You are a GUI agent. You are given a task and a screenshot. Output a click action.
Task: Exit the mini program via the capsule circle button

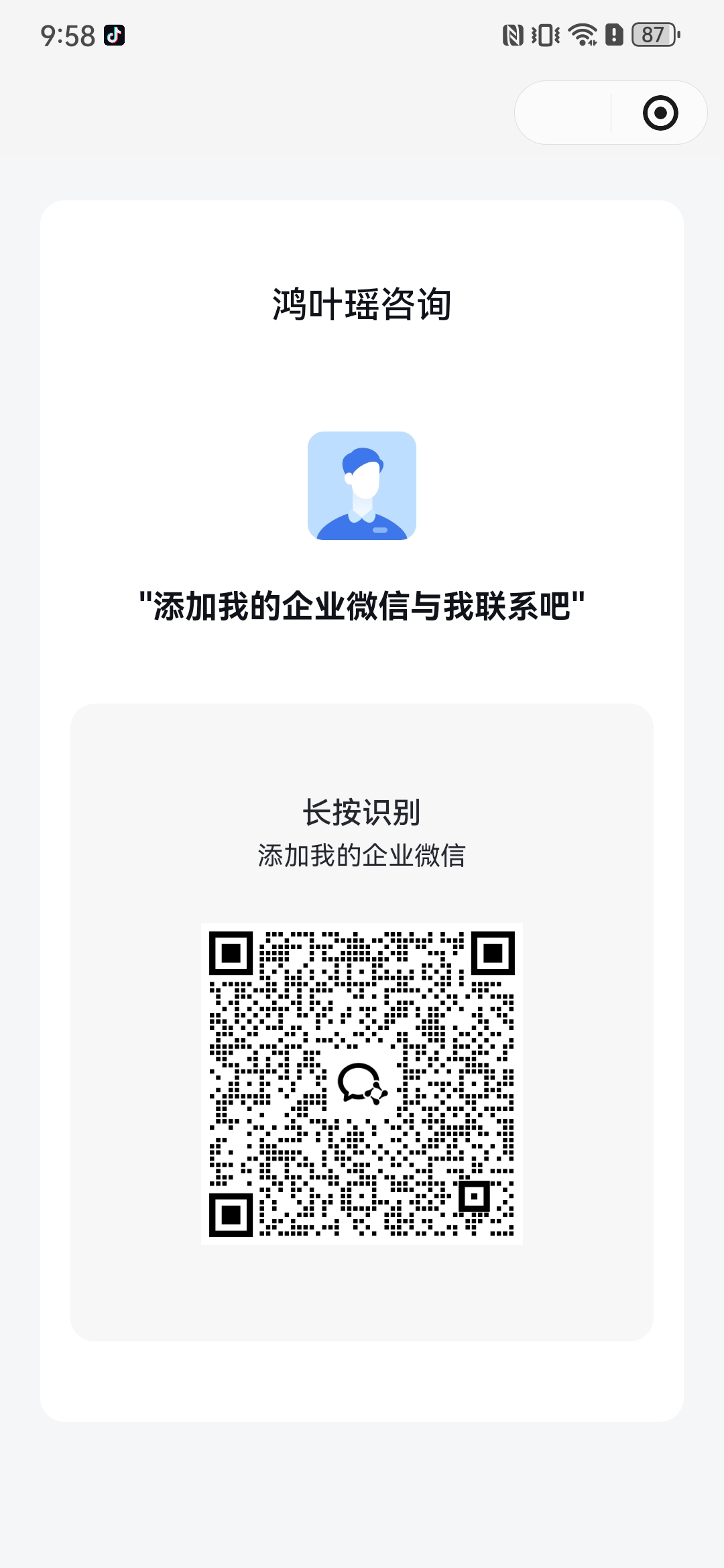[x=660, y=113]
